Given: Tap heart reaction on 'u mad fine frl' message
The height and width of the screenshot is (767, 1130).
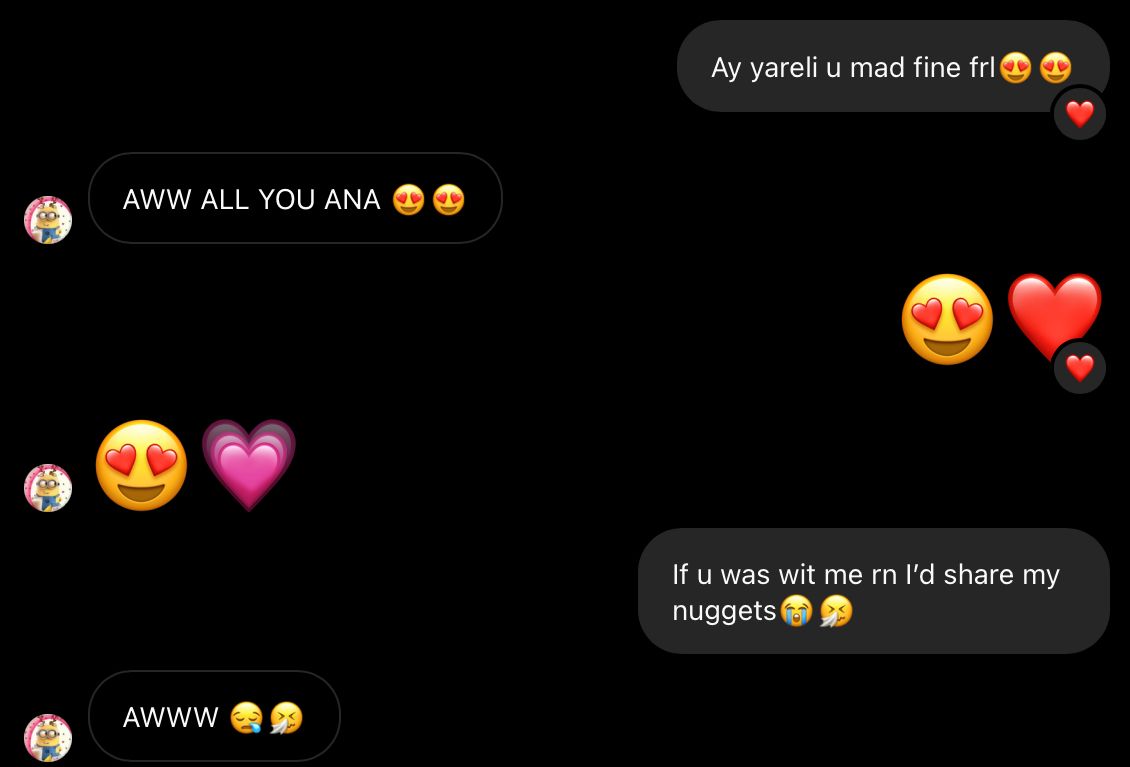Looking at the screenshot, I should 1080,114.
